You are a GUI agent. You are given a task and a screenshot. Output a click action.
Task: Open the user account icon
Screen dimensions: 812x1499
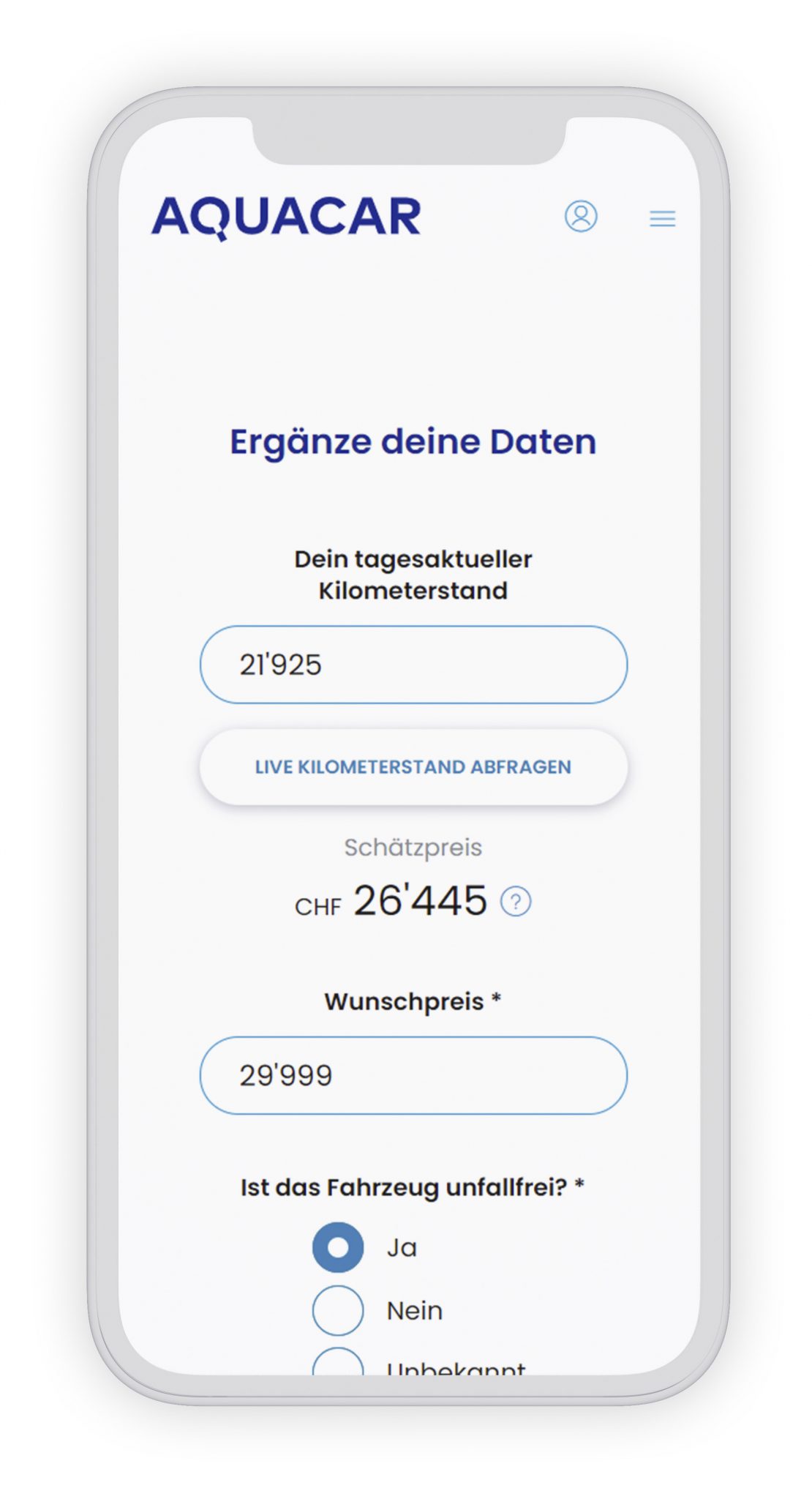tap(580, 217)
